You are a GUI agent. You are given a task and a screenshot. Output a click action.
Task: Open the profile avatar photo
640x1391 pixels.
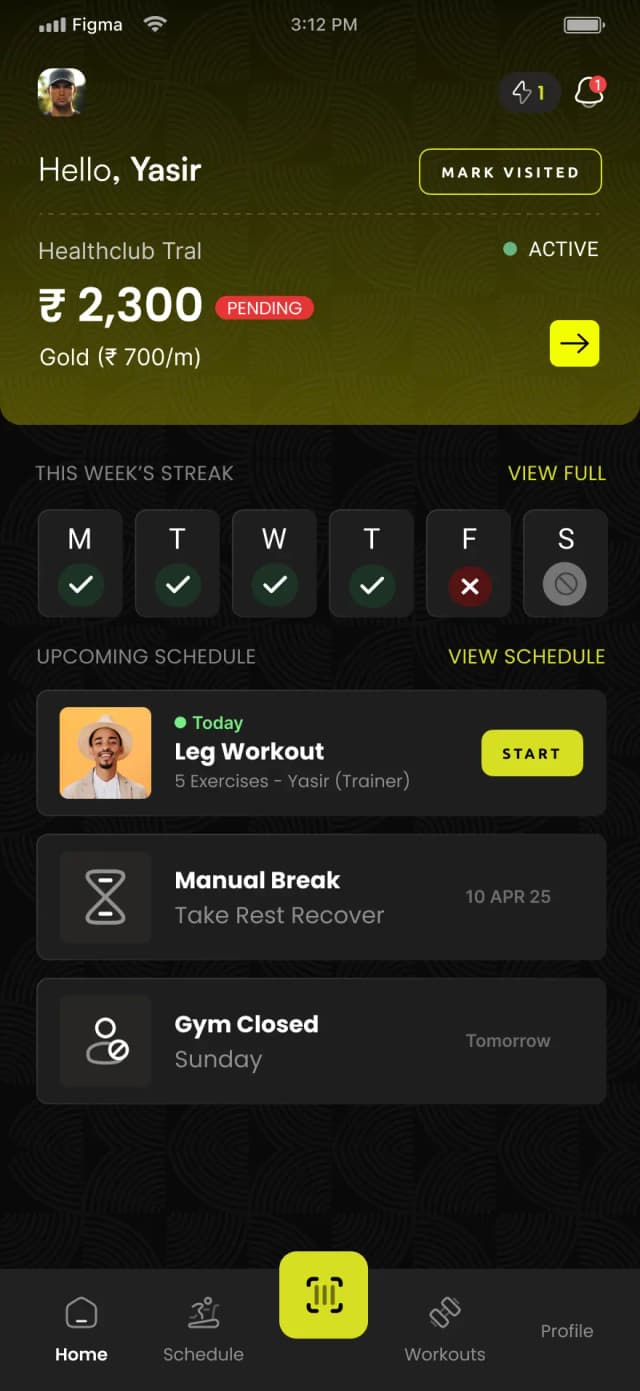pos(61,93)
